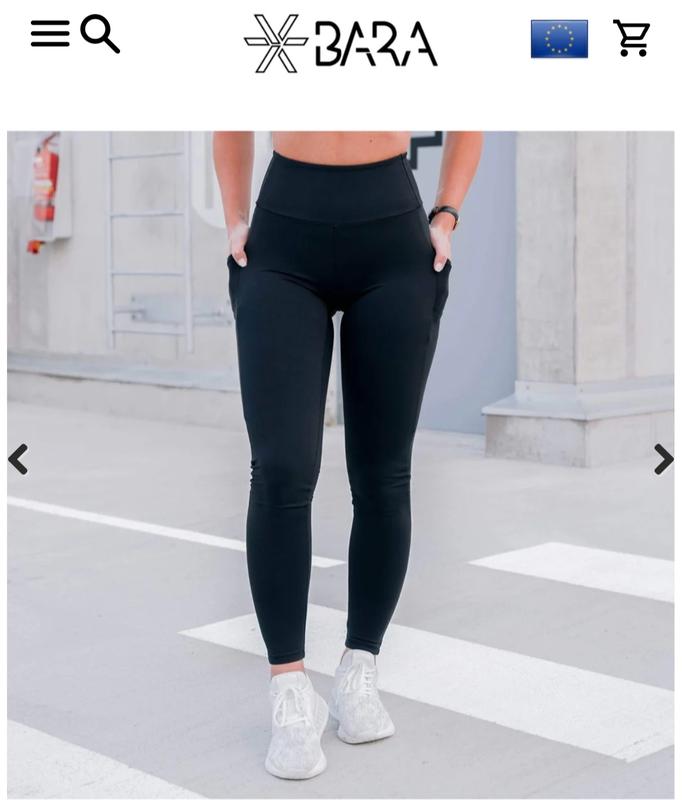The width and height of the screenshot is (682, 800).
Task: Open the shopping cart
Action: tap(631, 39)
